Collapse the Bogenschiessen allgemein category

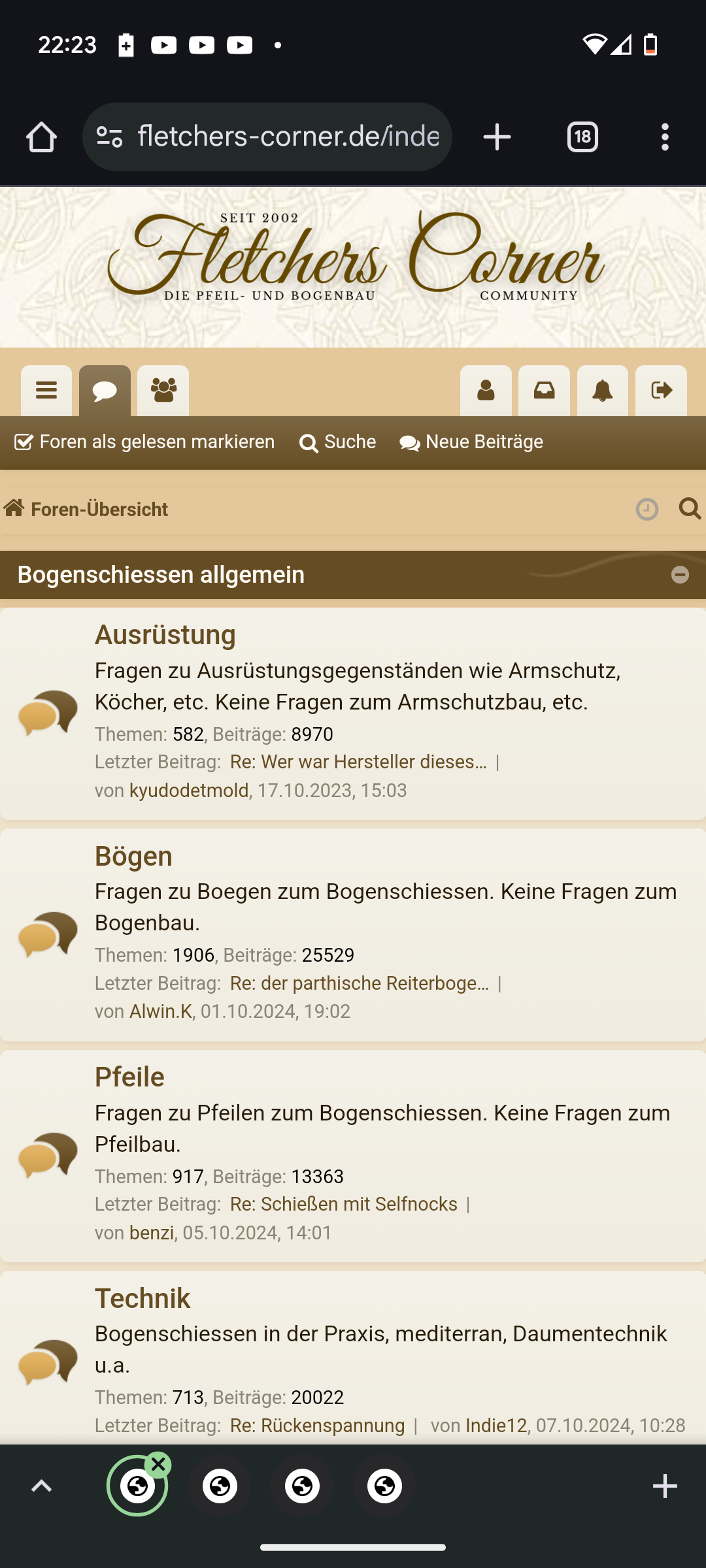[x=680, y=575]
